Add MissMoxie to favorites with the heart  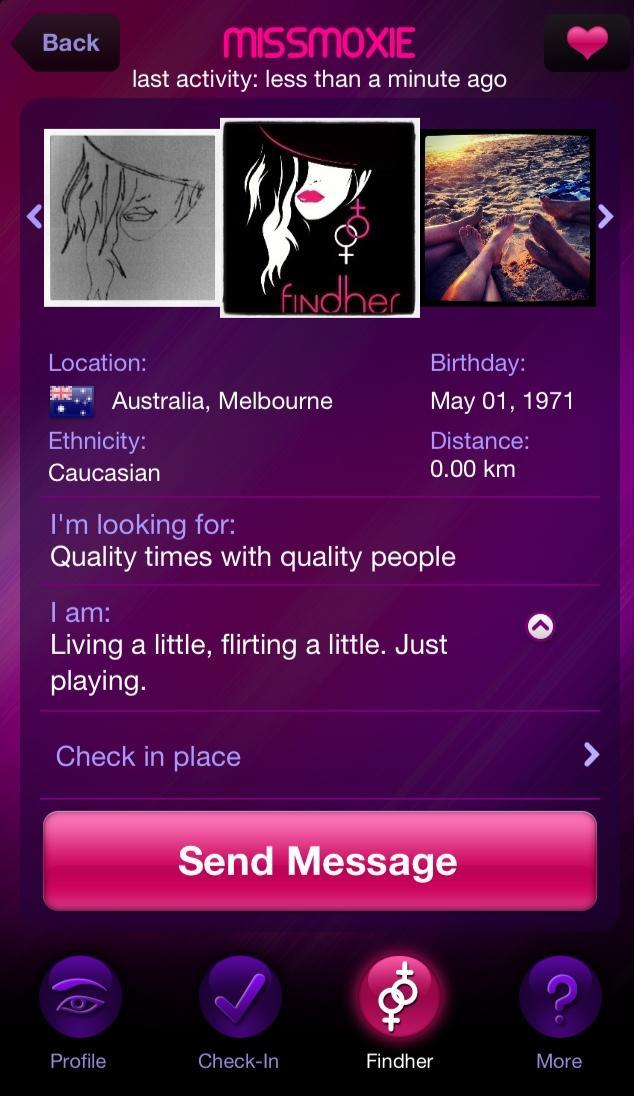(586, 43)
